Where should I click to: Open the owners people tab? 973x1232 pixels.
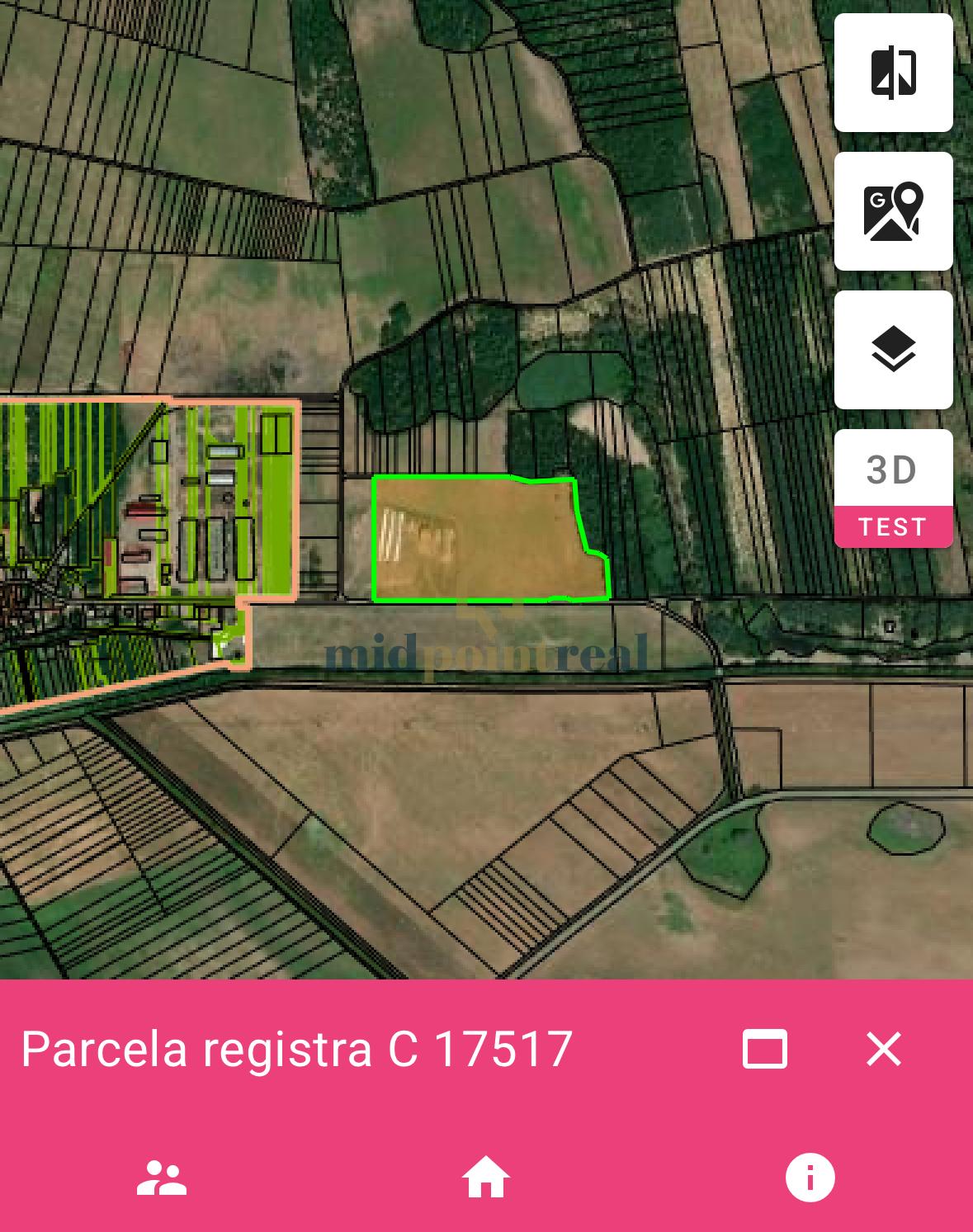tap(162, 1178)
